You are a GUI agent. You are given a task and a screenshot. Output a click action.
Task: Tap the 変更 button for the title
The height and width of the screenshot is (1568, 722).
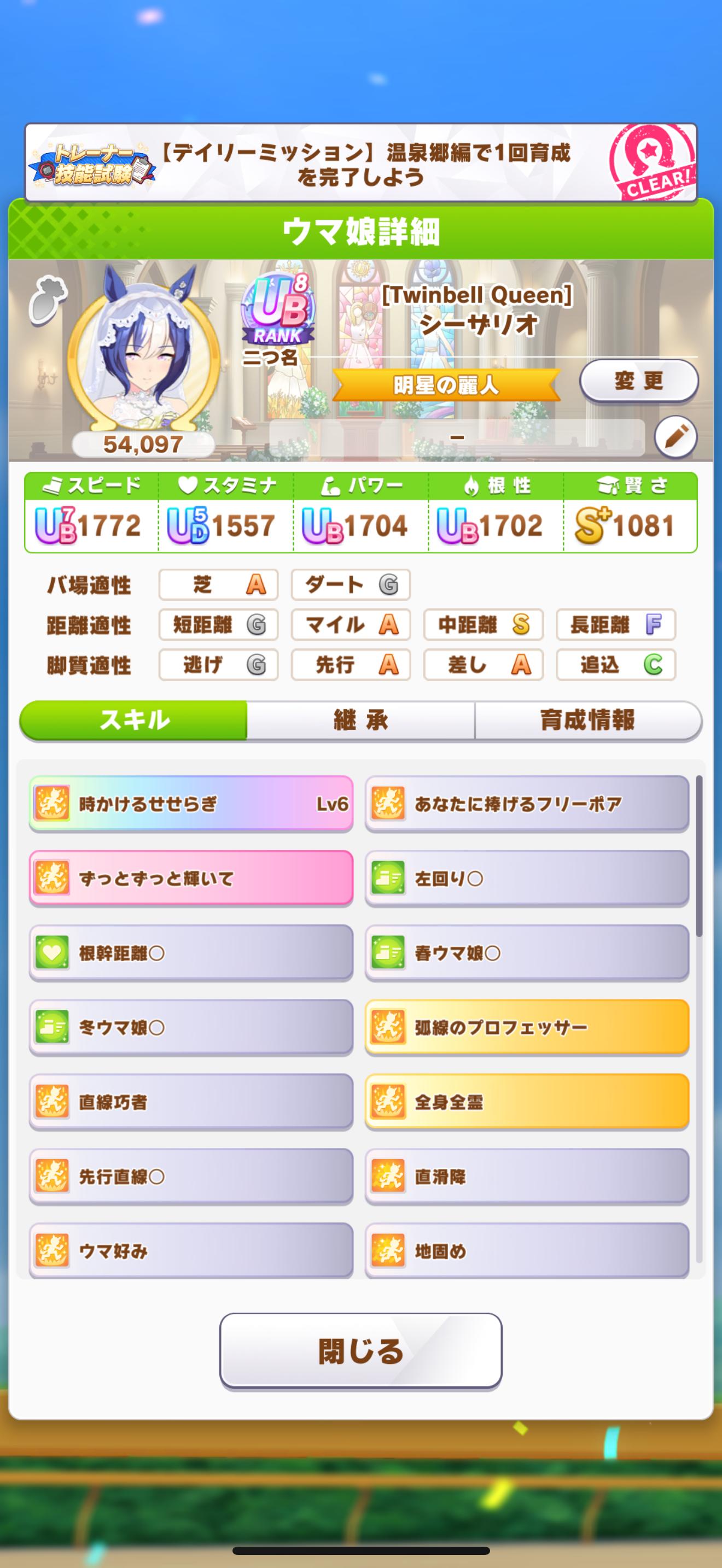click(638, 381)
